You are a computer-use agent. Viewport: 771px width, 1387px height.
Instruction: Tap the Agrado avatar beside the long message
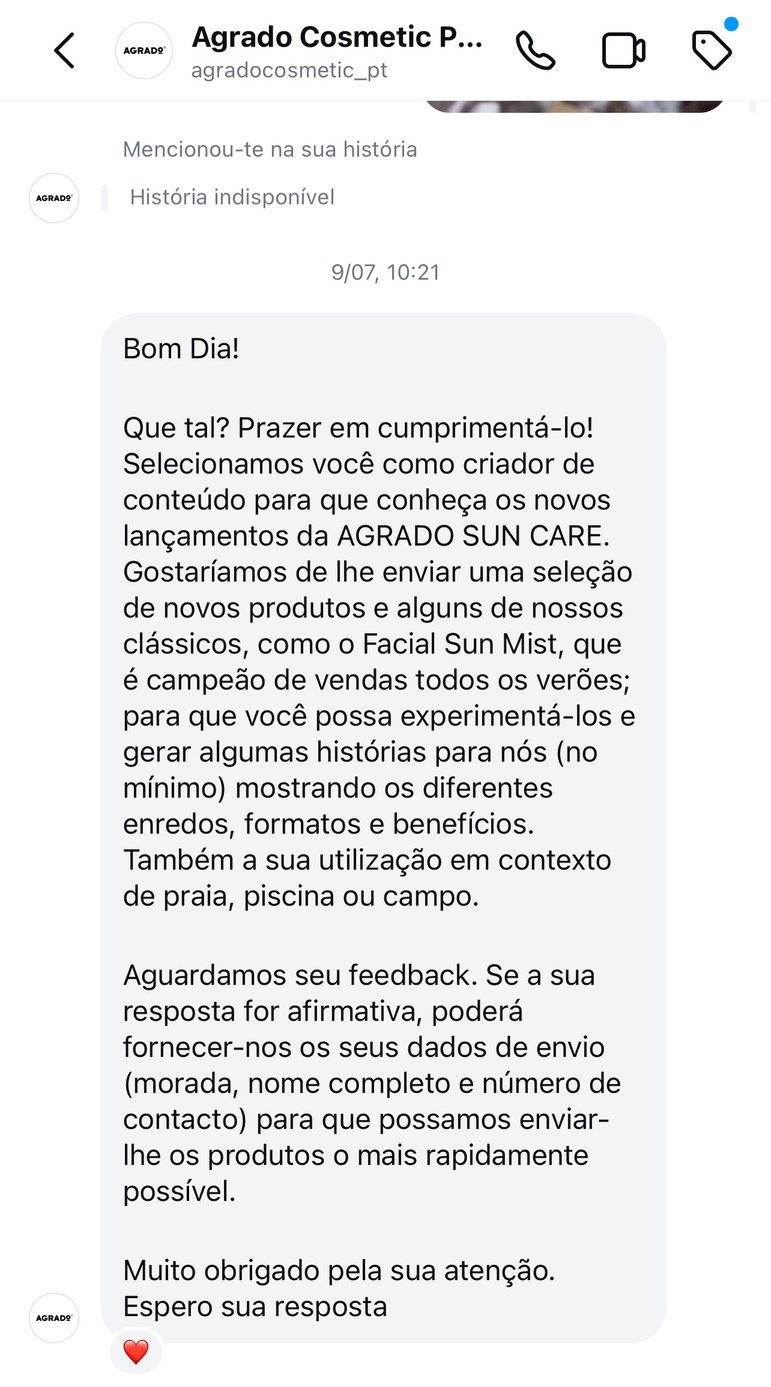tap(54, 1318)
